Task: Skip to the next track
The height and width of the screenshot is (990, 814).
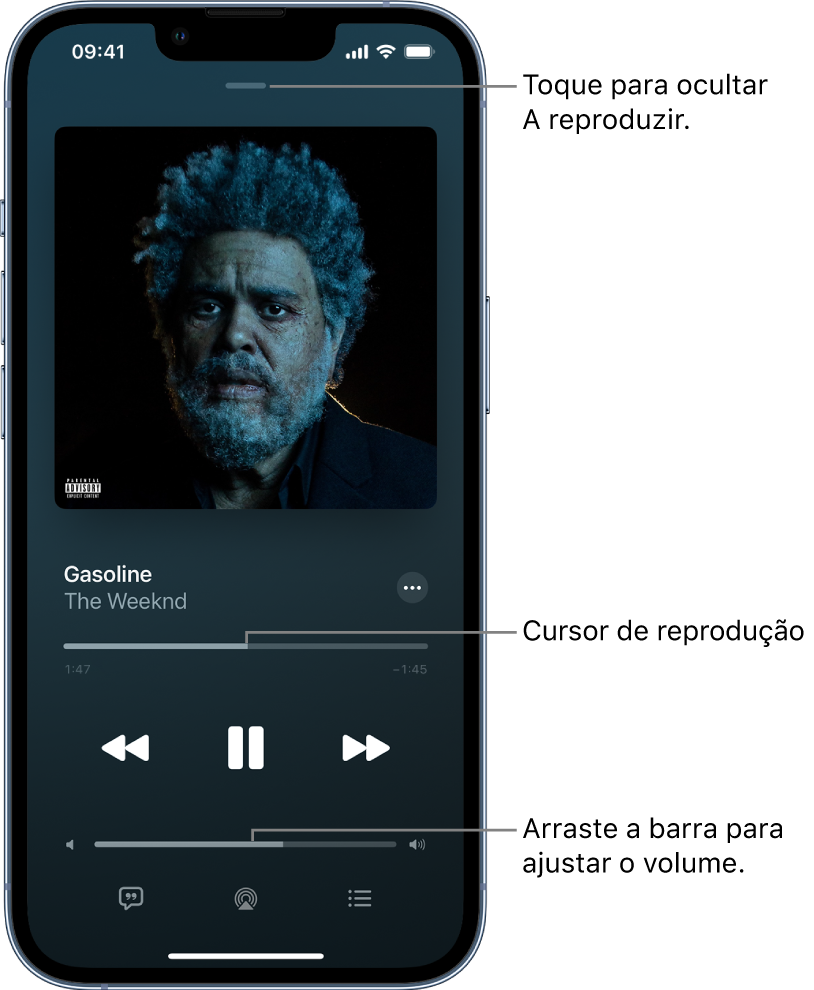Action: (x=366, y=746)
